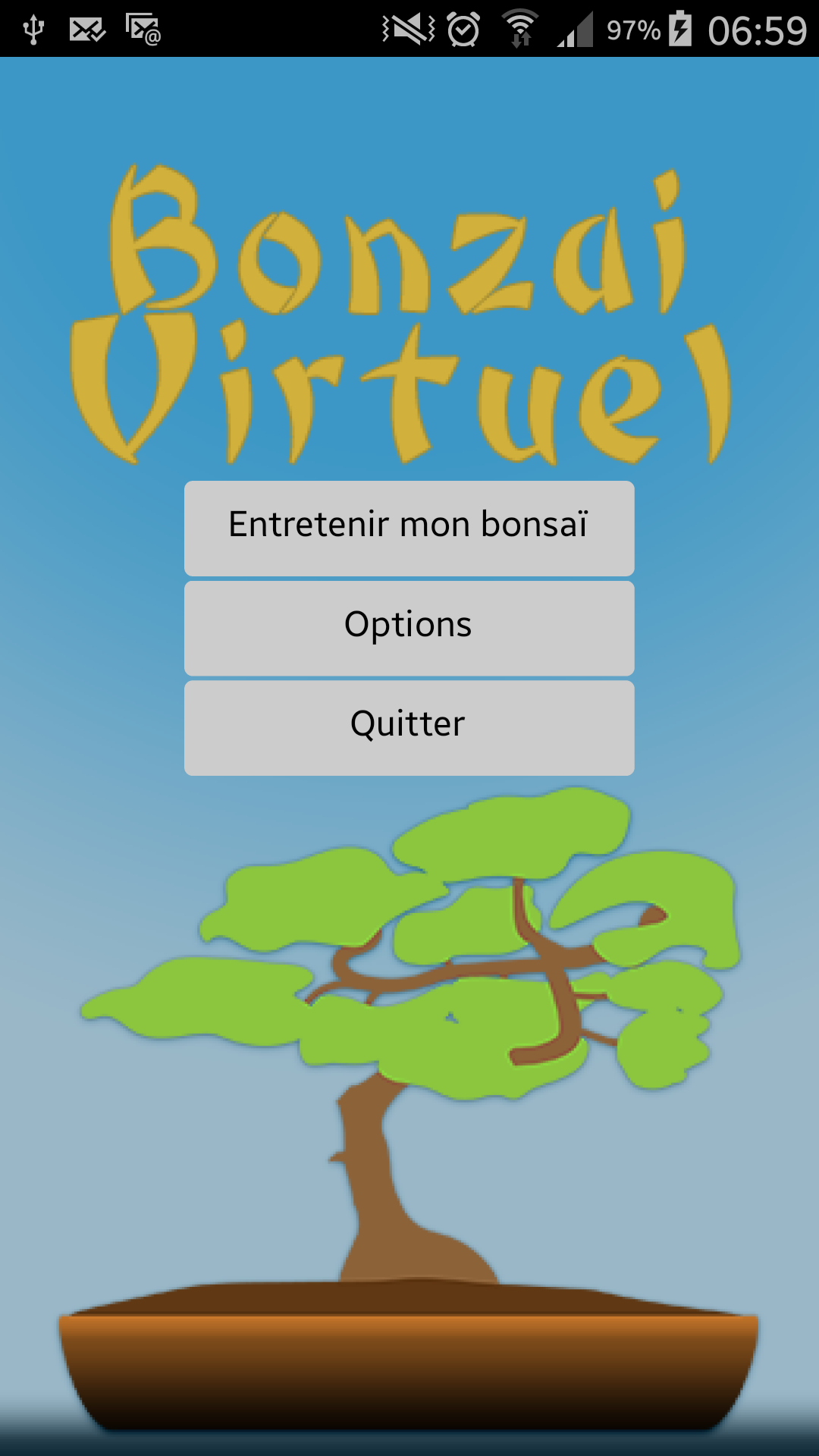Select Quitter to exit the app
819x1456 pixels.
pos(409,727)
